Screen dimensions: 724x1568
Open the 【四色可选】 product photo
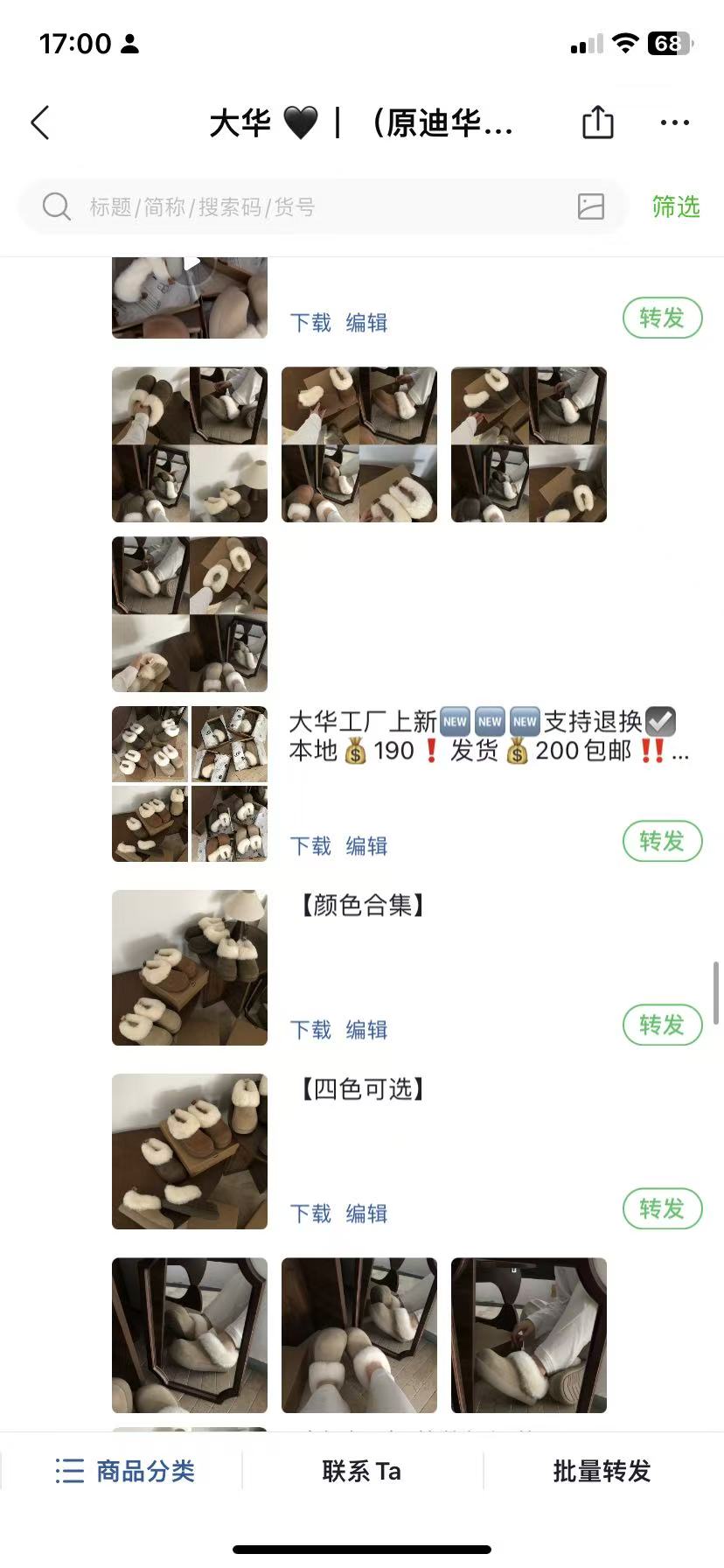coord(190,1151)
